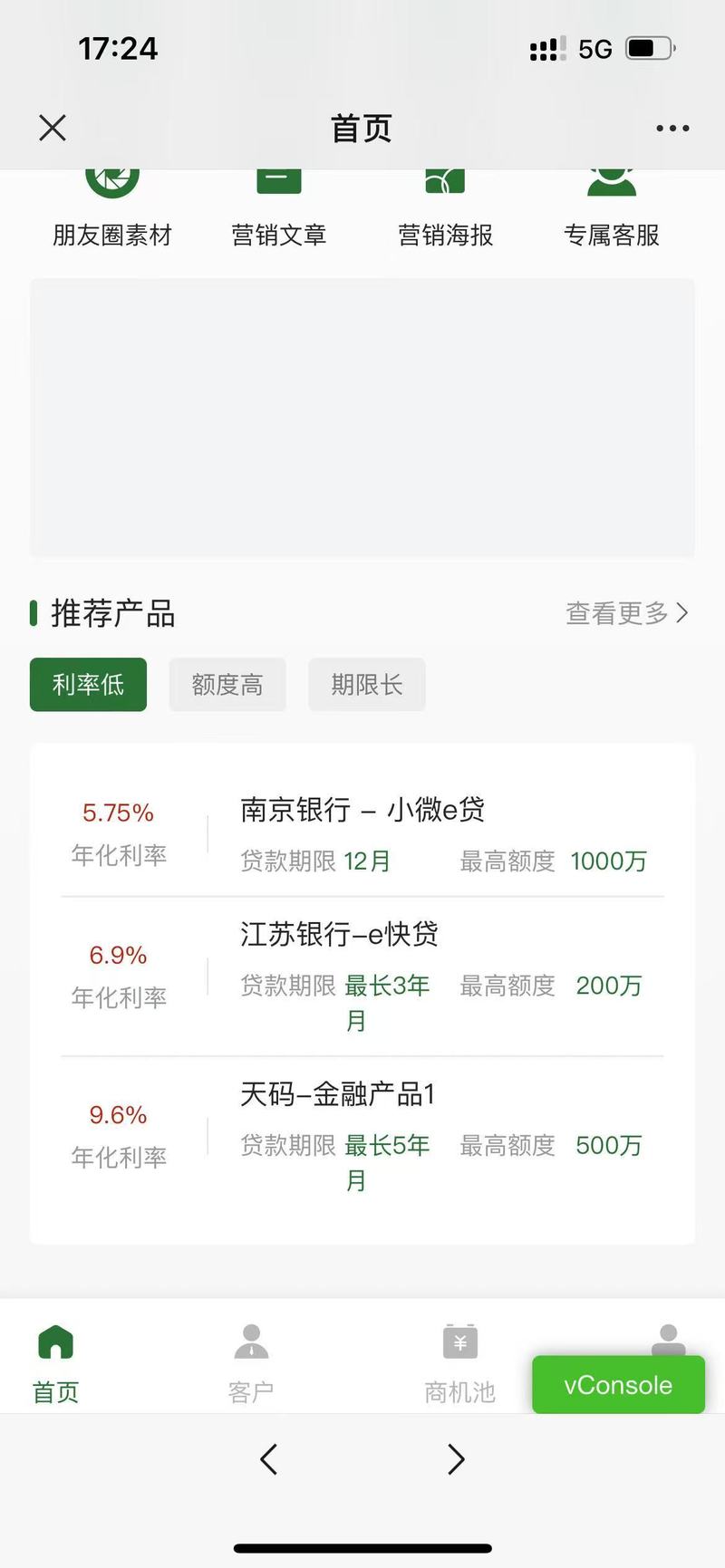Open 江苏银行–e快贷 product
Screen dimensions: 725x1568
point(362,976)
